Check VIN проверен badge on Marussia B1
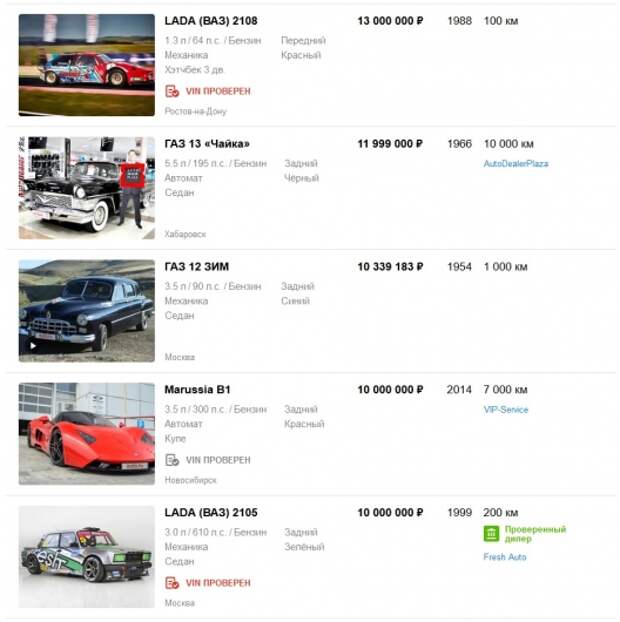 point(208,460)
